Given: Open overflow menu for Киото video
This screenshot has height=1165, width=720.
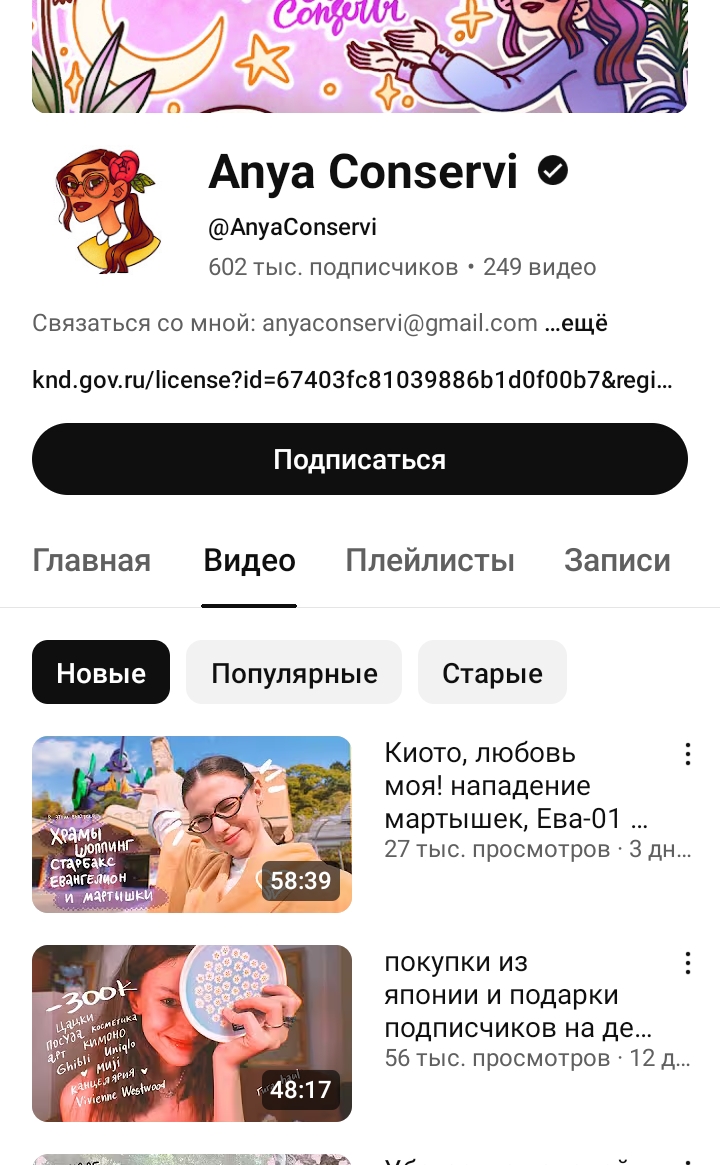Looking at the screenshot, I should click(x=687, y=754).
